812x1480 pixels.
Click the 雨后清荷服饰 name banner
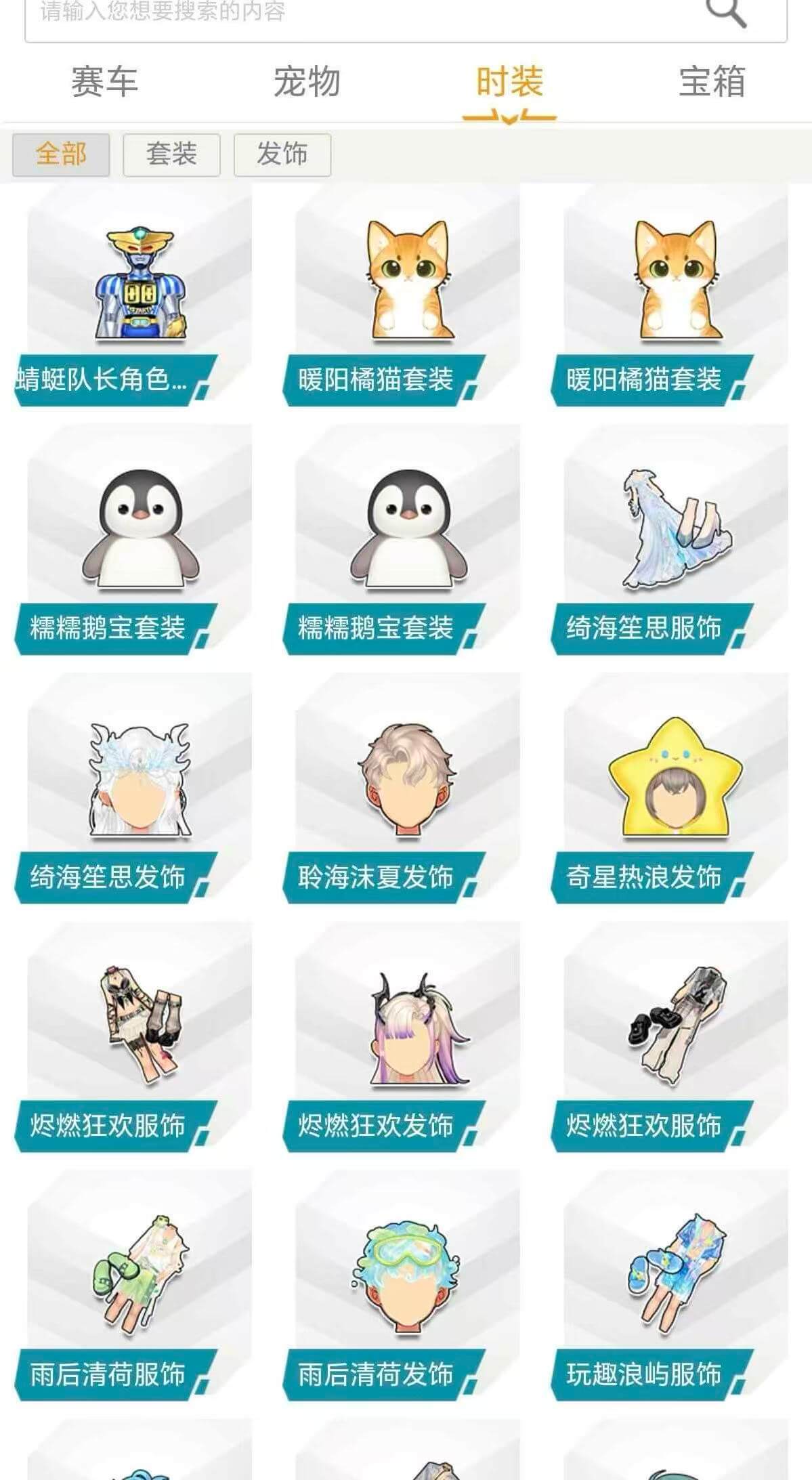click(112, 1371)
